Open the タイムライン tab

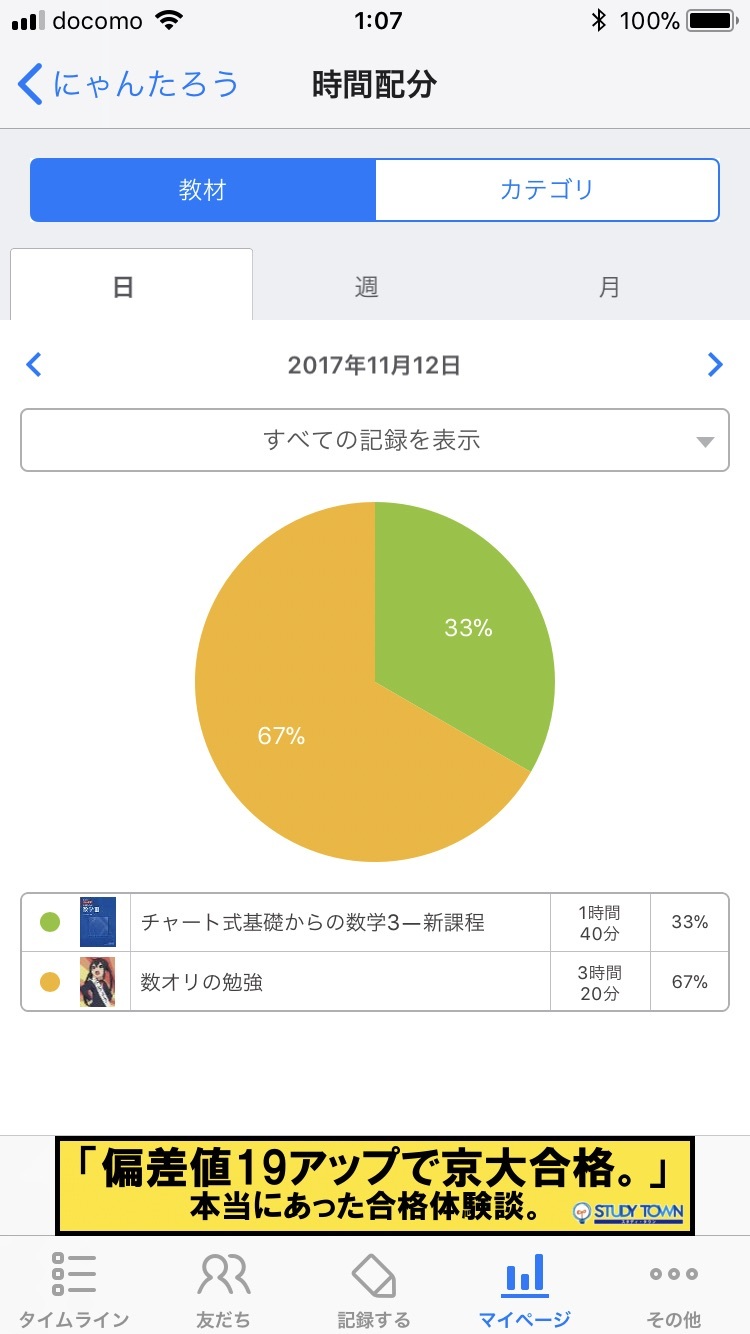tap(74, 1288)
